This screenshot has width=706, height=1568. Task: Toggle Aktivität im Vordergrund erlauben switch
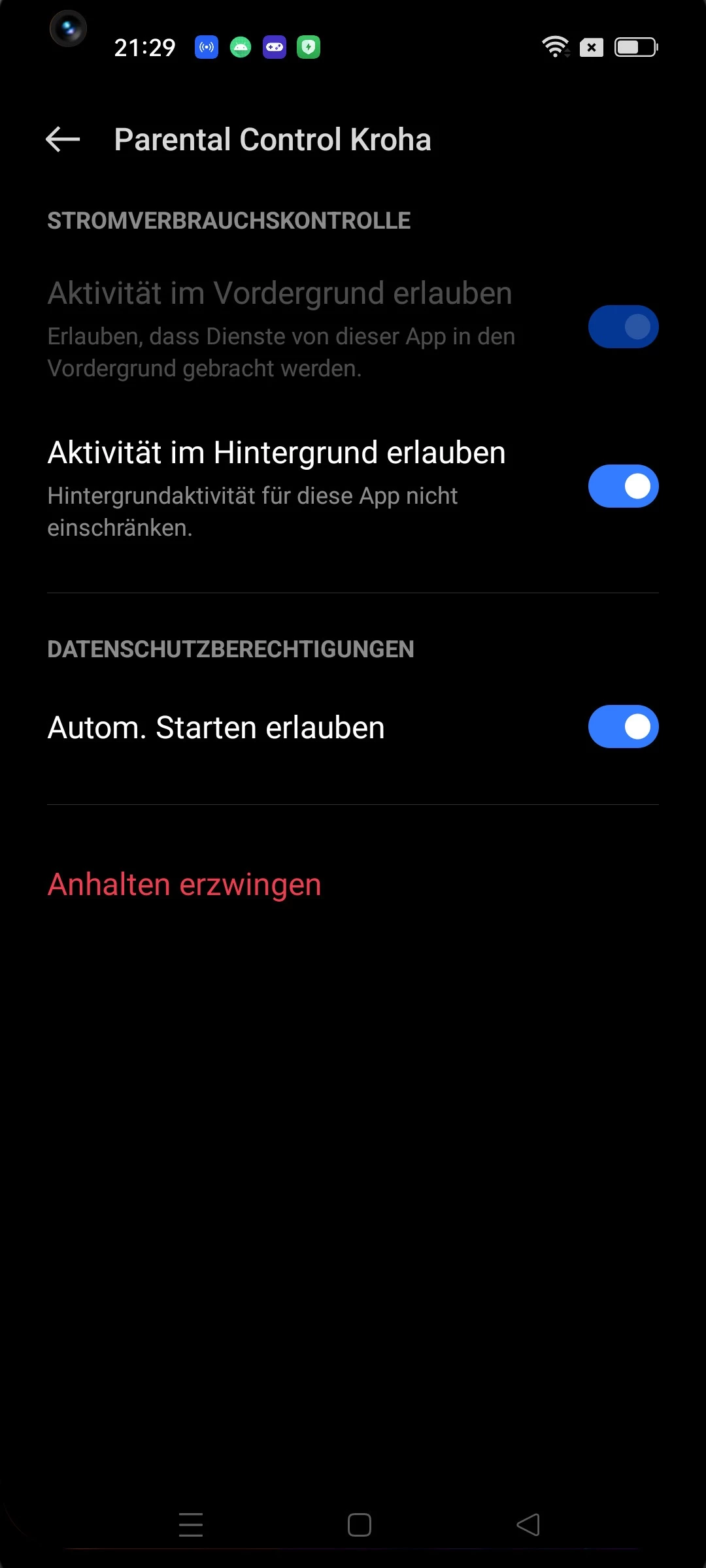[x=623, y=327]
